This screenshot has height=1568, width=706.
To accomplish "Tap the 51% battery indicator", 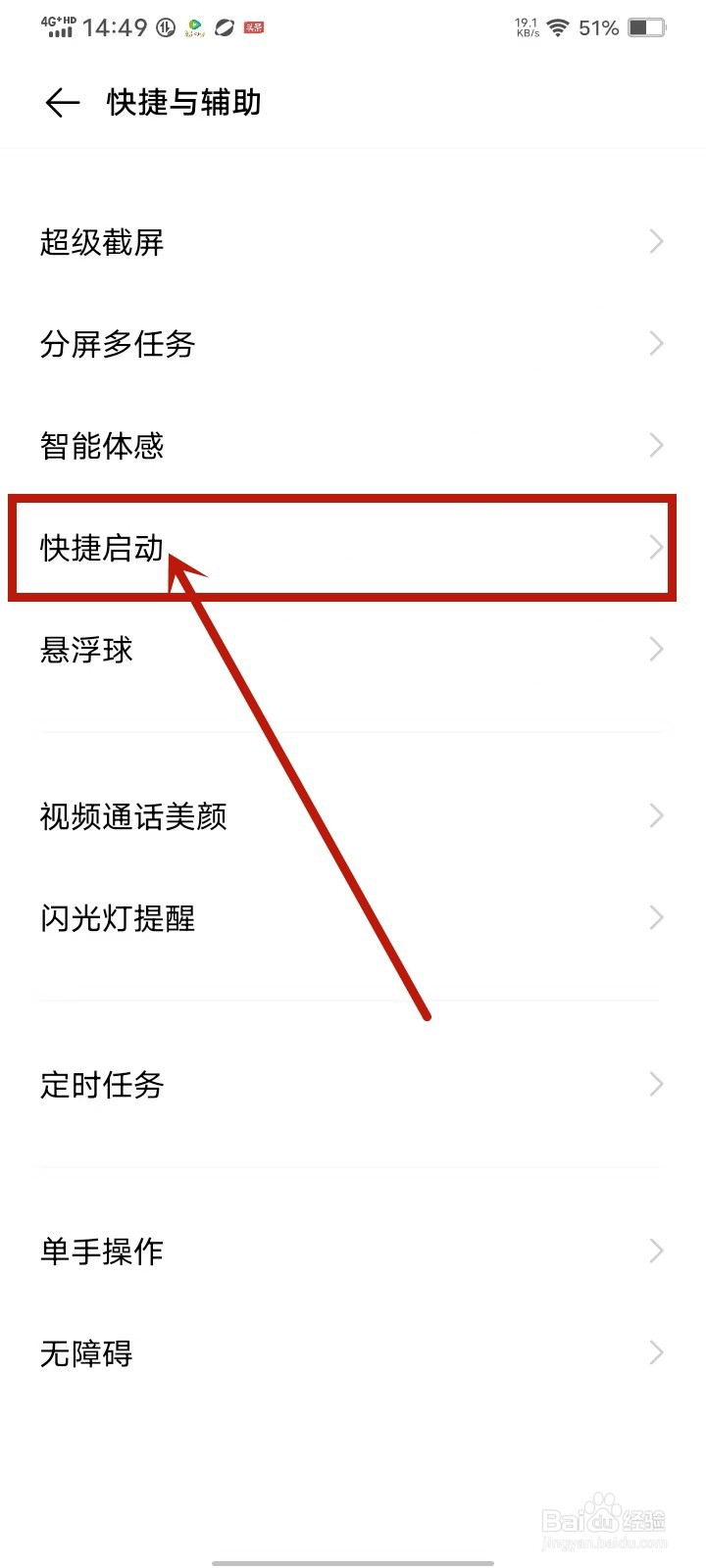I will 599,28.
